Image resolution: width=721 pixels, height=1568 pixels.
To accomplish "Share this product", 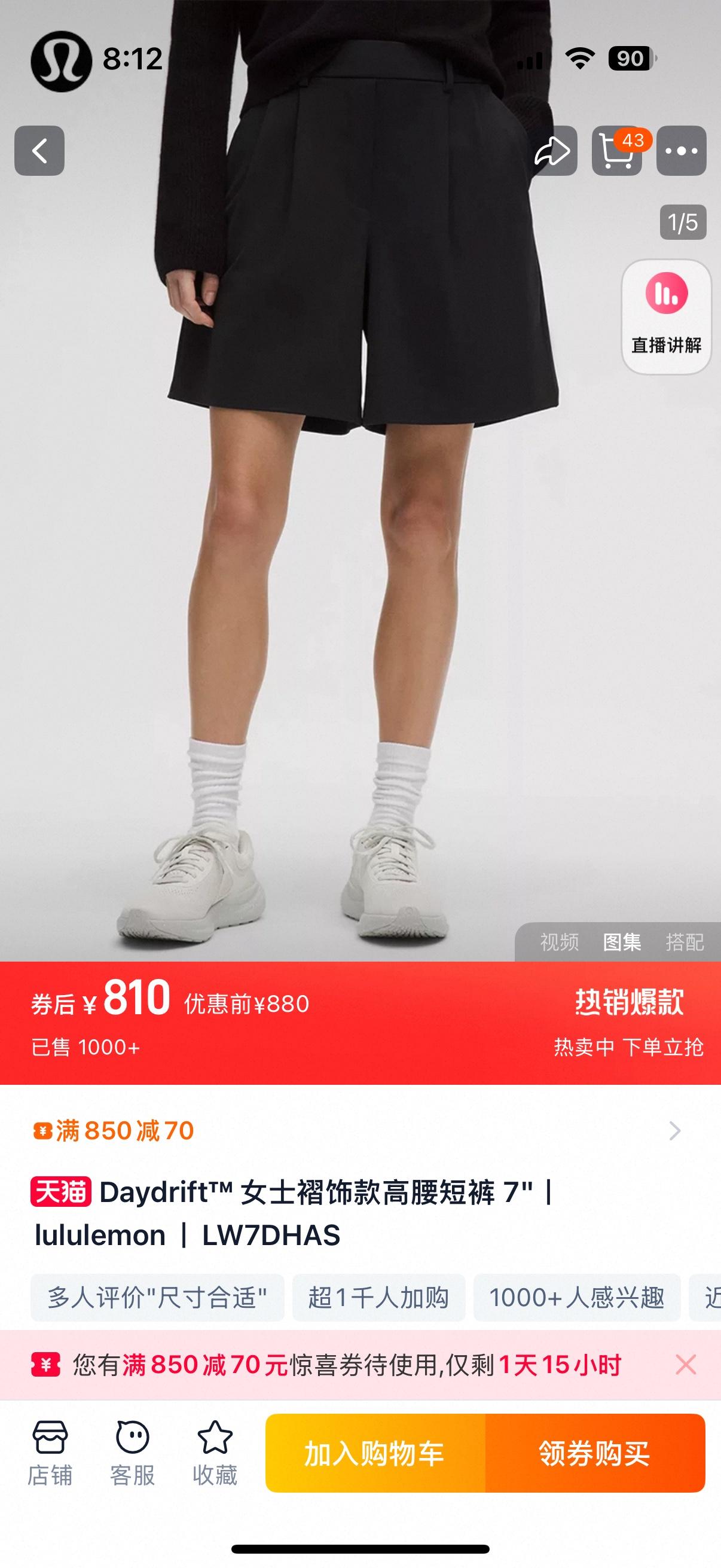I will click(552, 151).
